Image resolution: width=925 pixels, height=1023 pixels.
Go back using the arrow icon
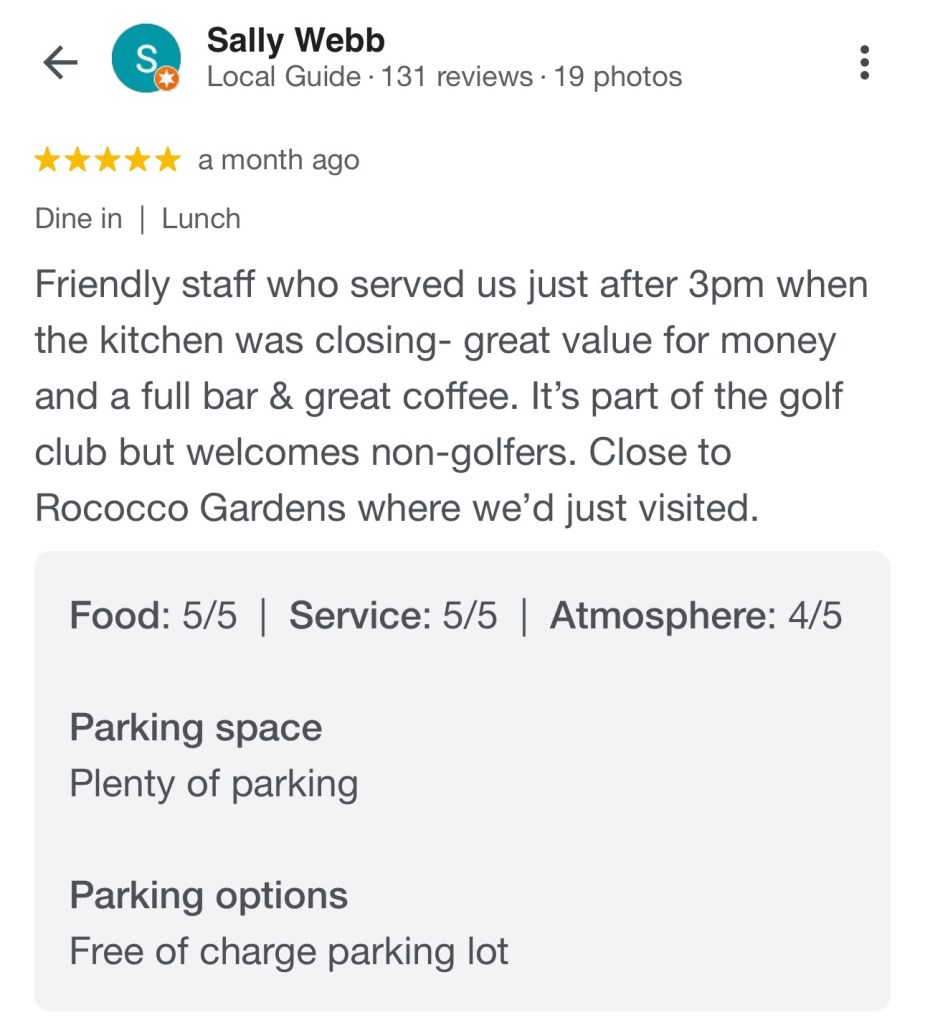coord(60,62)
